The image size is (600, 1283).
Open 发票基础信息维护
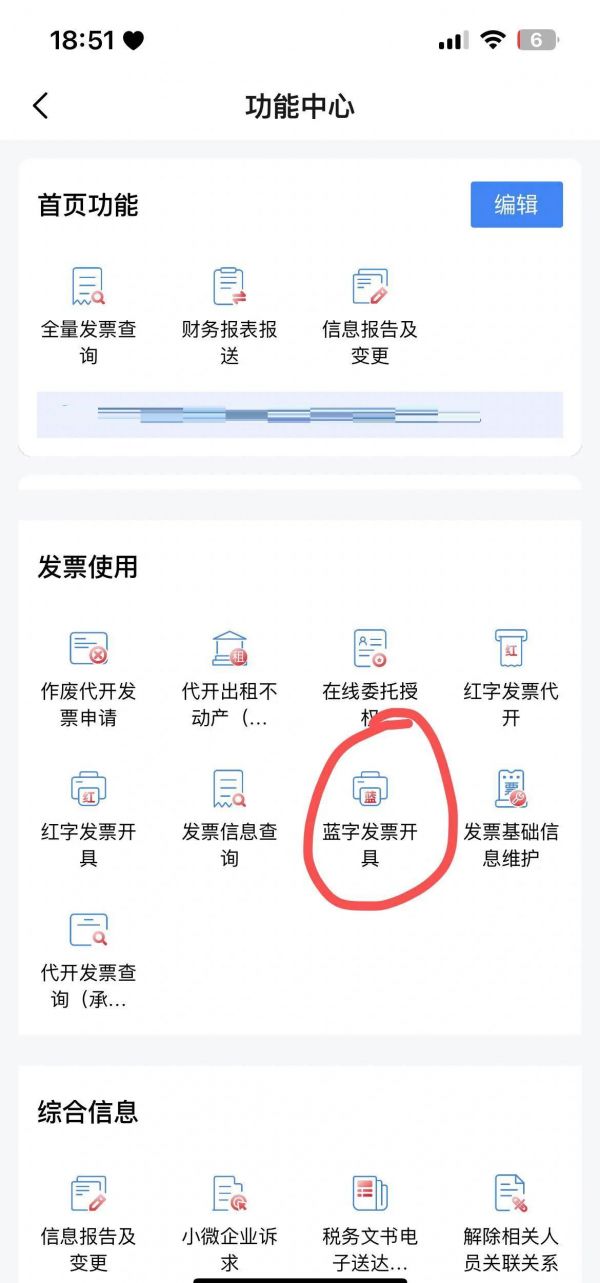click(x=511, y=816)
